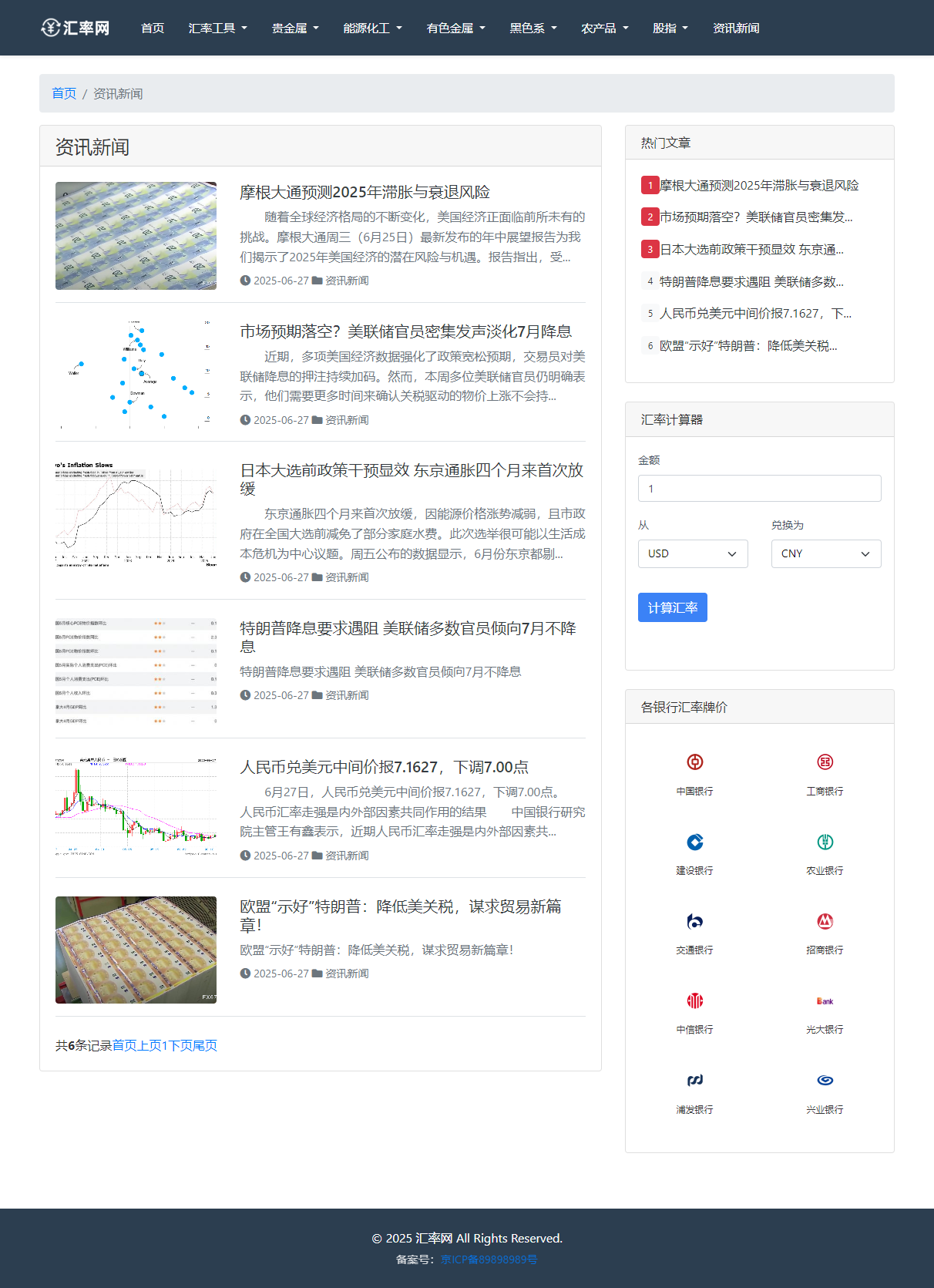
Task: Tap the 计算汇率 button
Action: [x=672, y=607]
